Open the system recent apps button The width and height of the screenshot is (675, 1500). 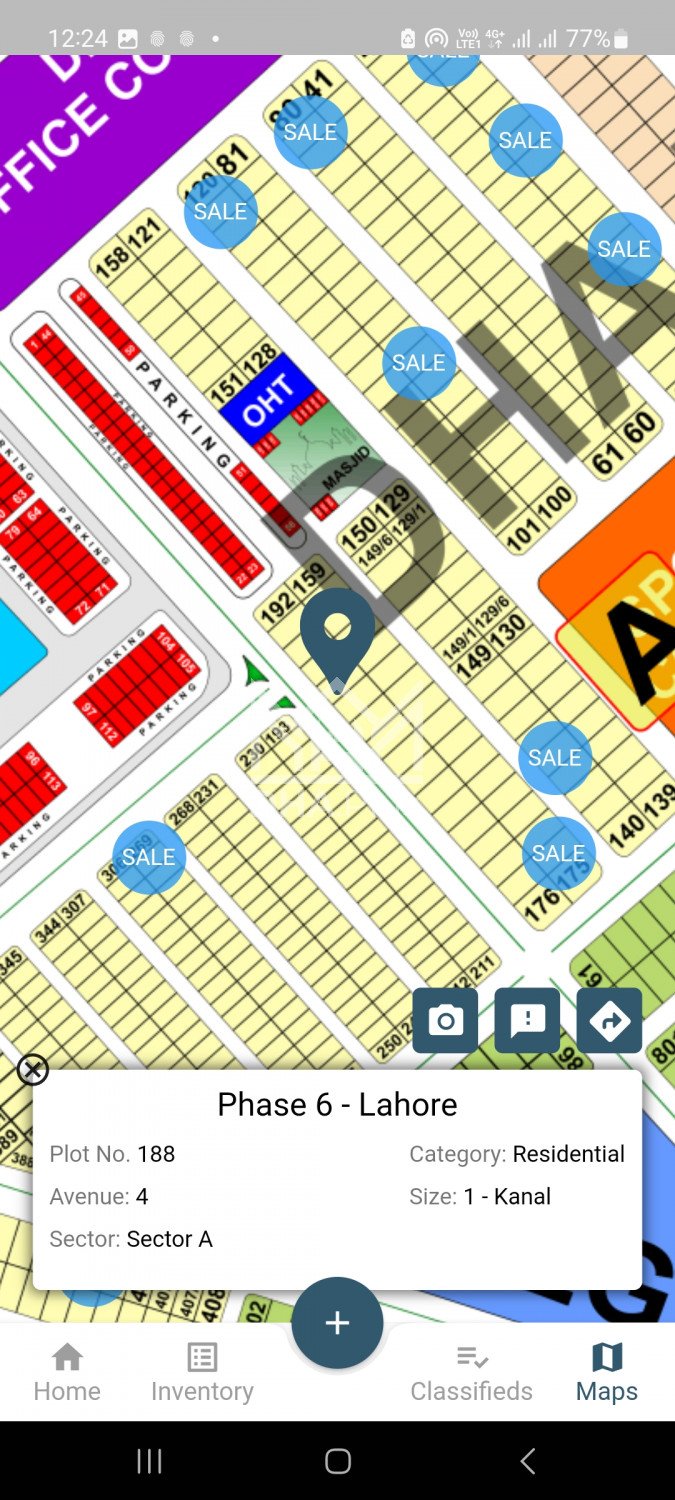click(149, 1461)
